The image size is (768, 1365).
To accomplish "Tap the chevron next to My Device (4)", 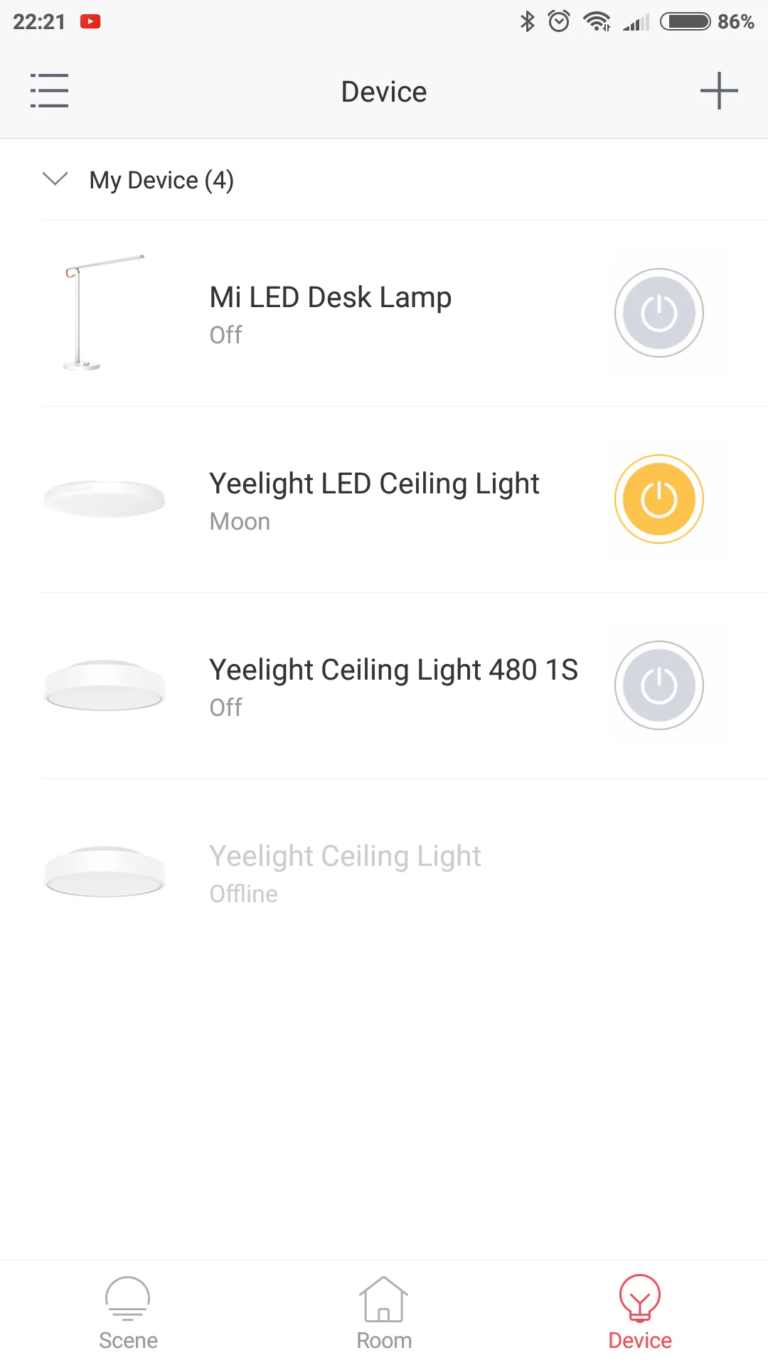I will 56,179.
